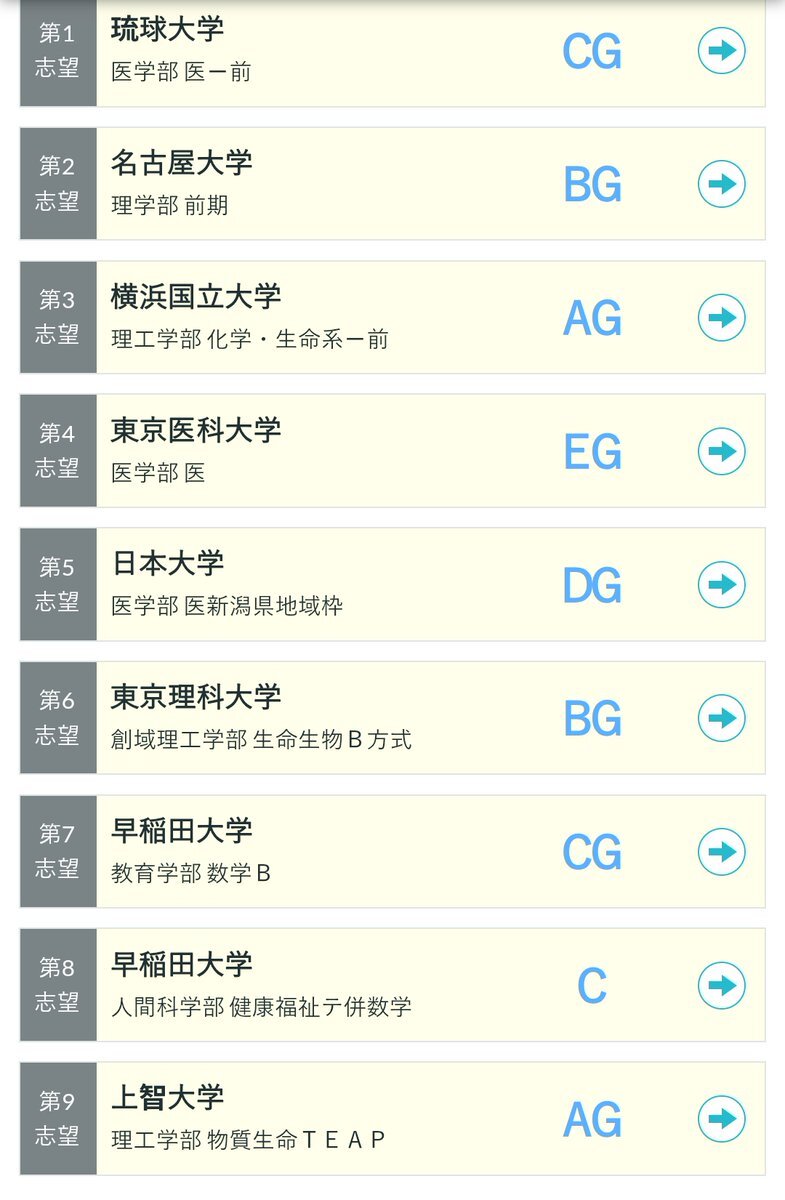Open arrow for 早稲田大学 教育学部 数学B
The height and width of the screenshot is (1200, 785).
tap(721, 852)
